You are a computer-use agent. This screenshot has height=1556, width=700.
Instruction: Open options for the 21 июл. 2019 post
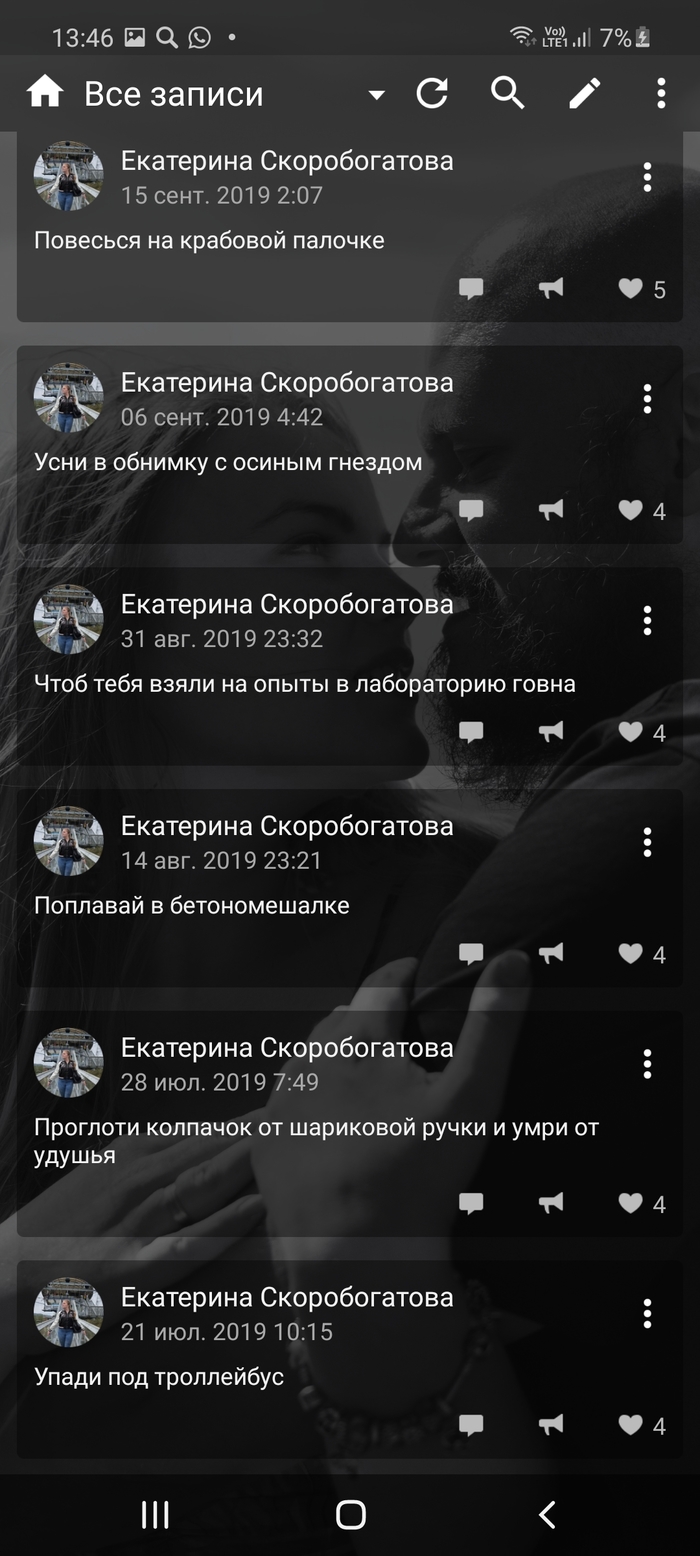tap(647, 1313)
